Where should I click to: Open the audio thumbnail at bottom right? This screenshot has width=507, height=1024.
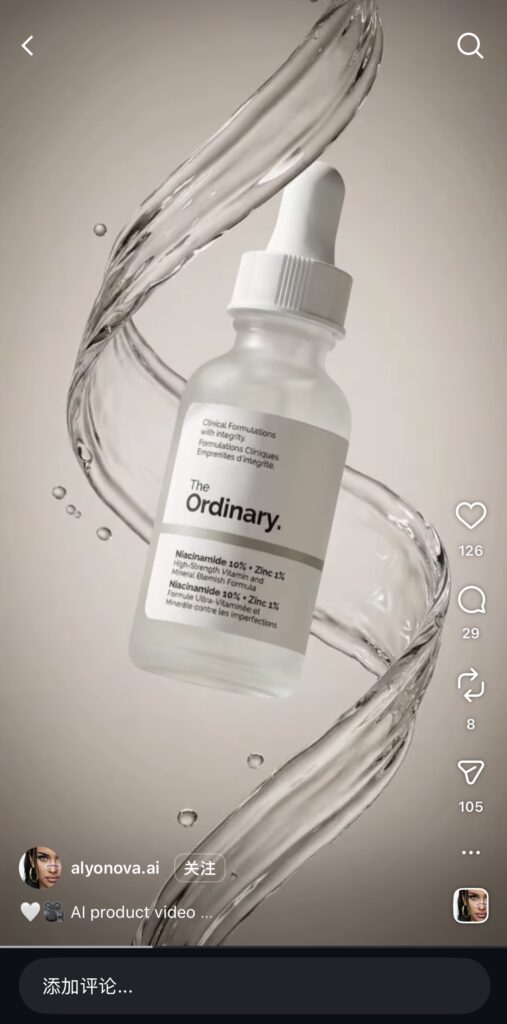click(471, 905)
